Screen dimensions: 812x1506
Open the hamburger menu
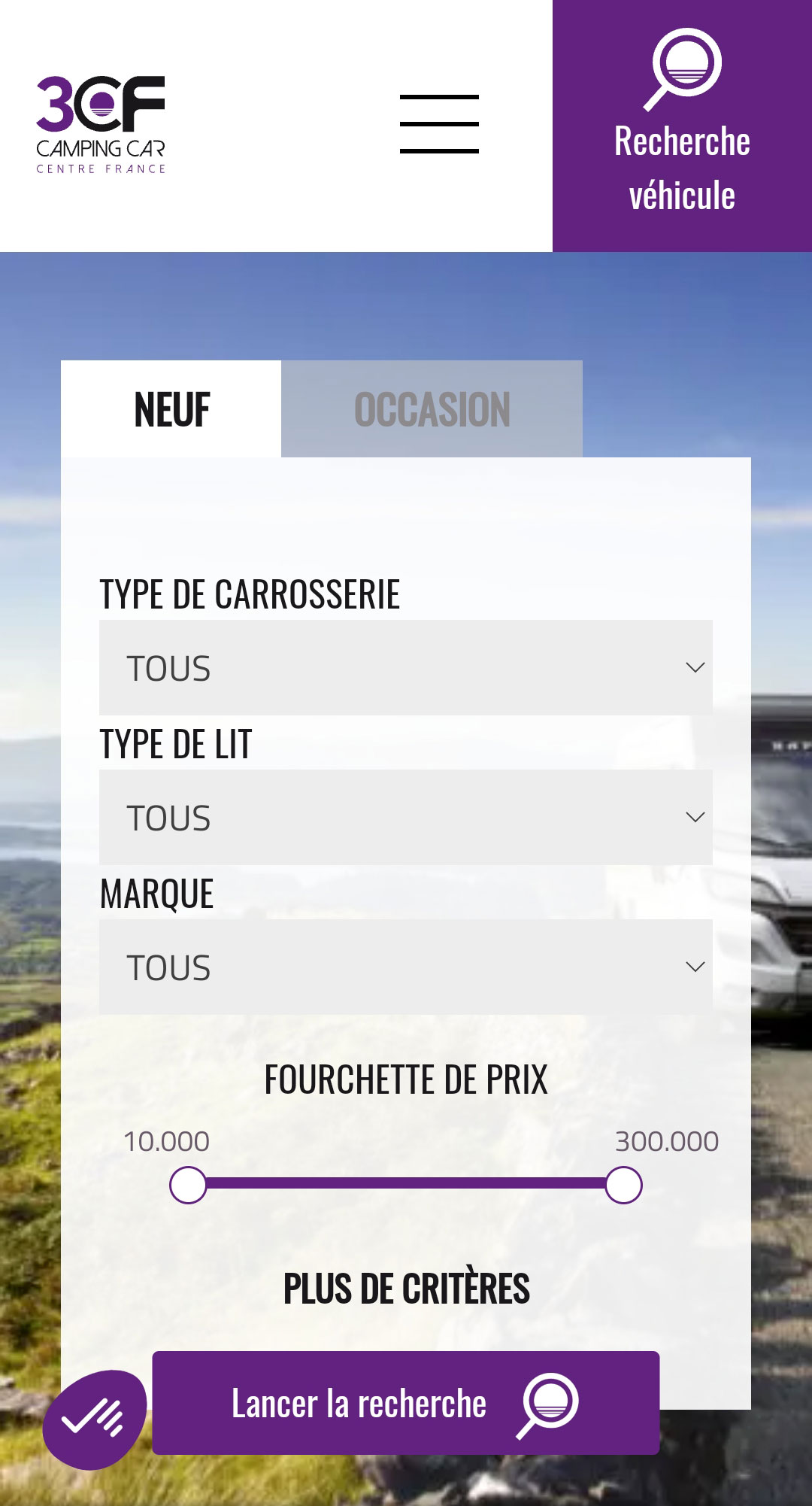pos(439,124)
